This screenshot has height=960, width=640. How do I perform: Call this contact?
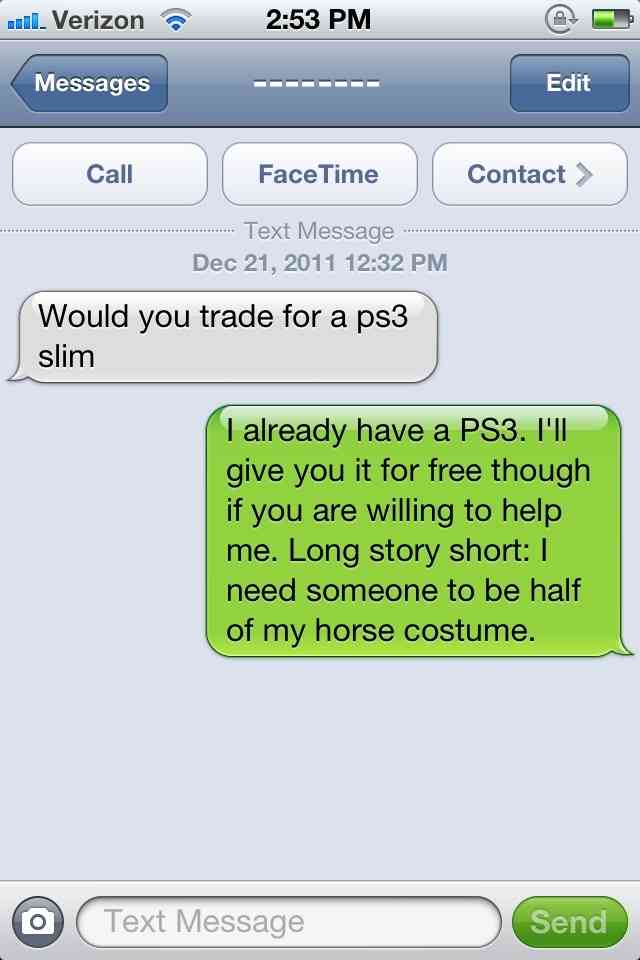[109, 174]
